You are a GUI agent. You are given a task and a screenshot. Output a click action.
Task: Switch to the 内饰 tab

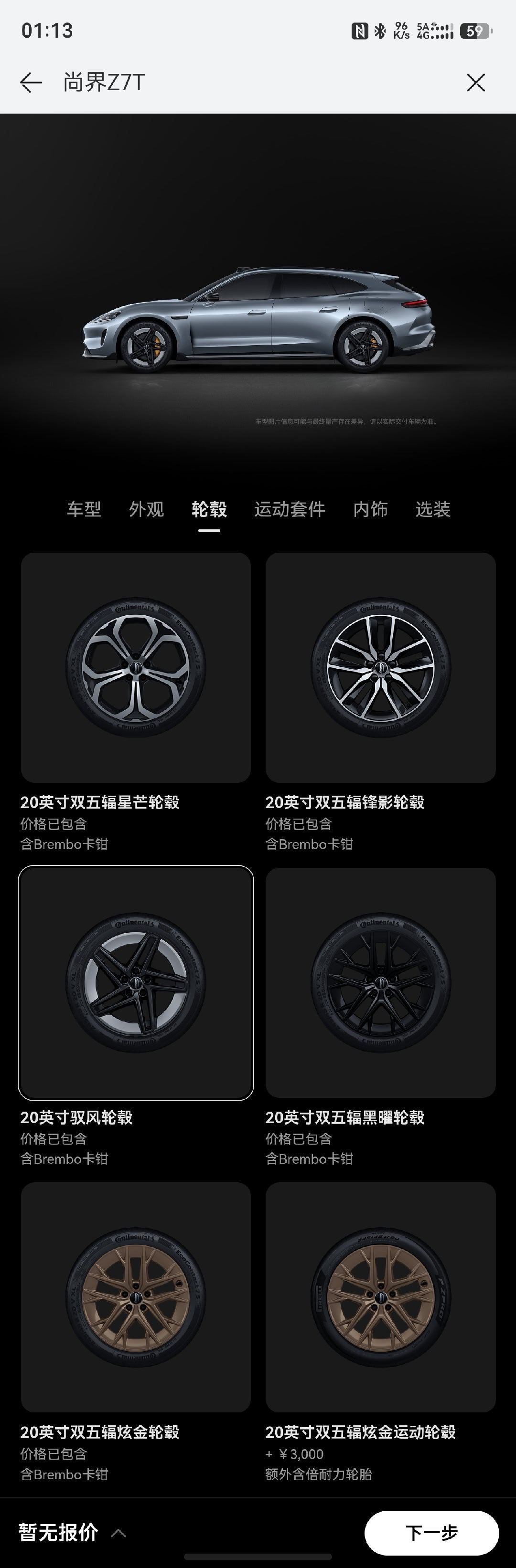pos(370,509)
